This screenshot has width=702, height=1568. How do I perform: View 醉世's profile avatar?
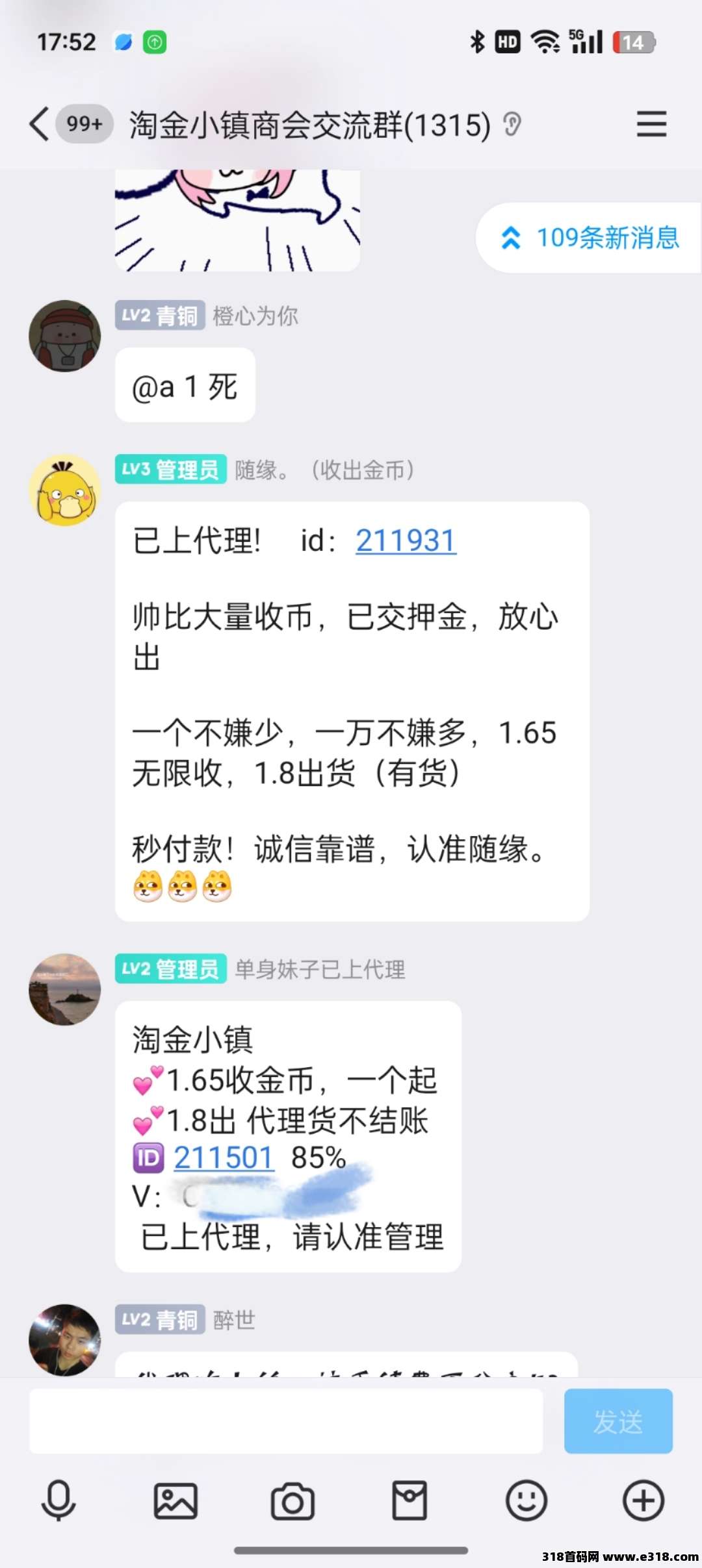(64, 1339)
